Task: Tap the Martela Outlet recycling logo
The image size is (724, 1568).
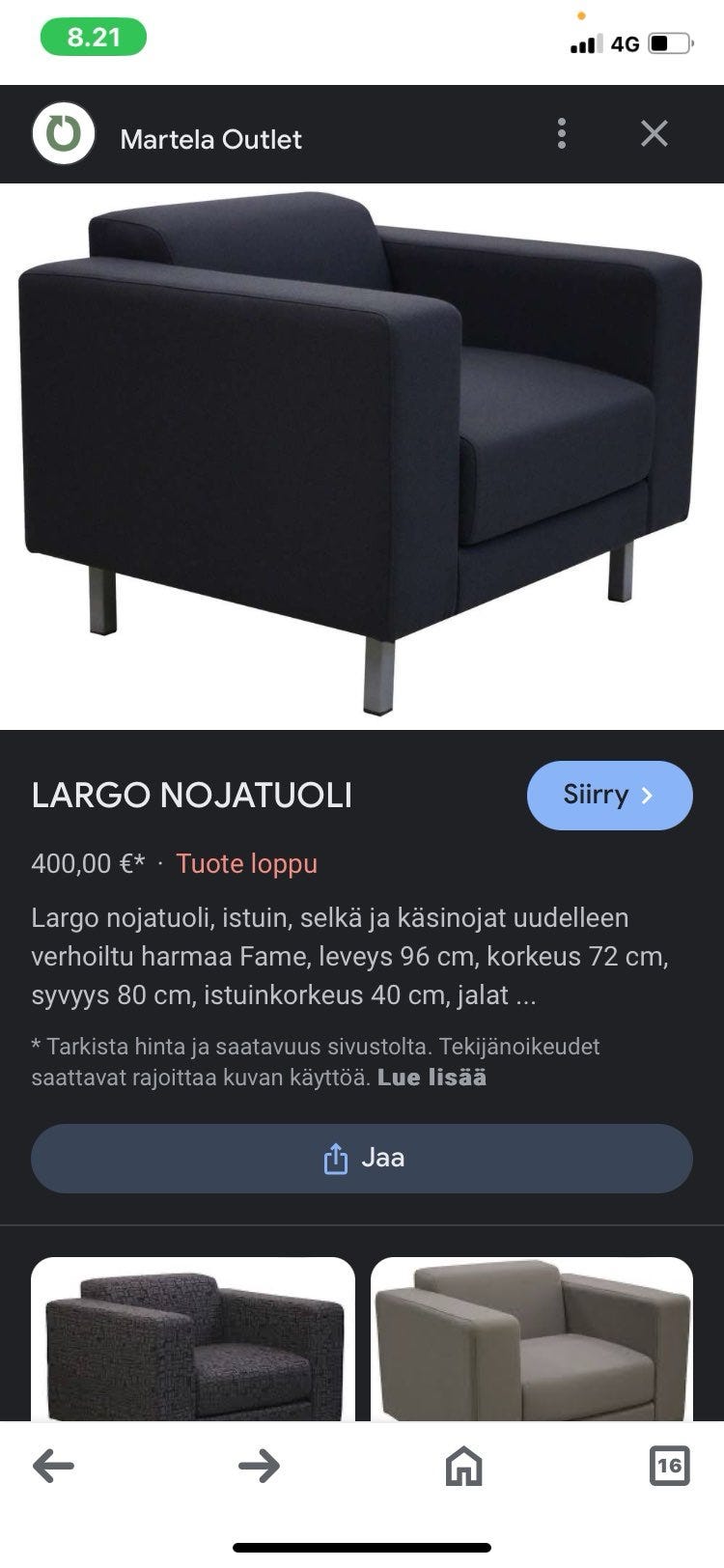Action: click(63, 134)
